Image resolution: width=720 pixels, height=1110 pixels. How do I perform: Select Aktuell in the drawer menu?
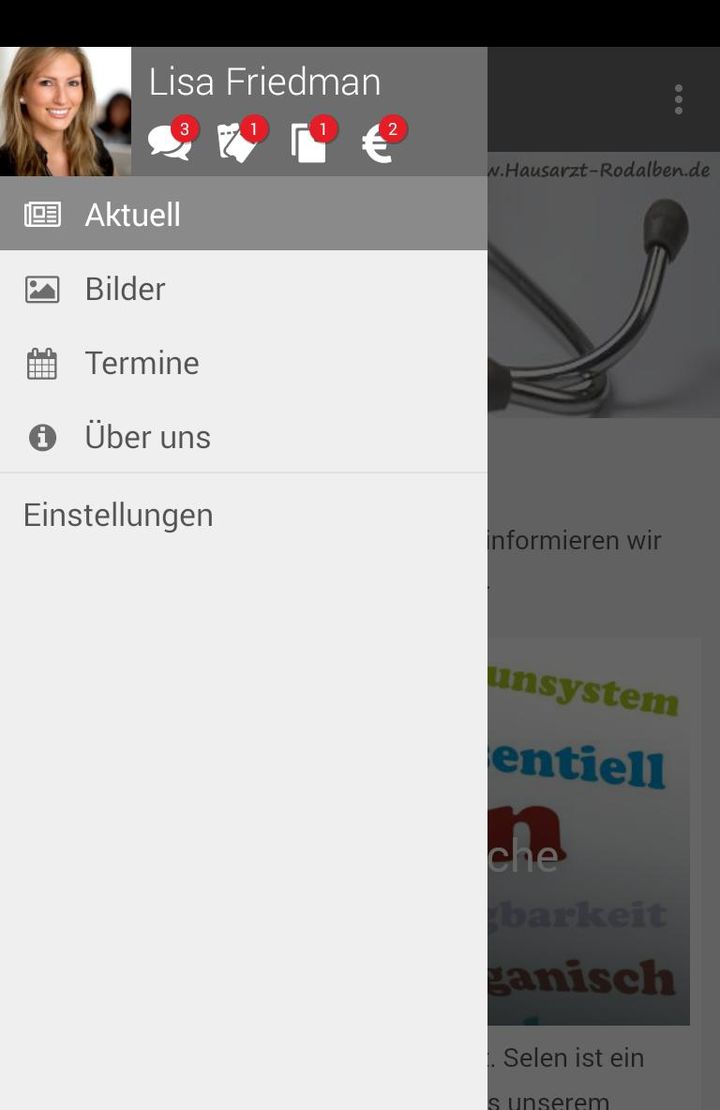[243, 214]
